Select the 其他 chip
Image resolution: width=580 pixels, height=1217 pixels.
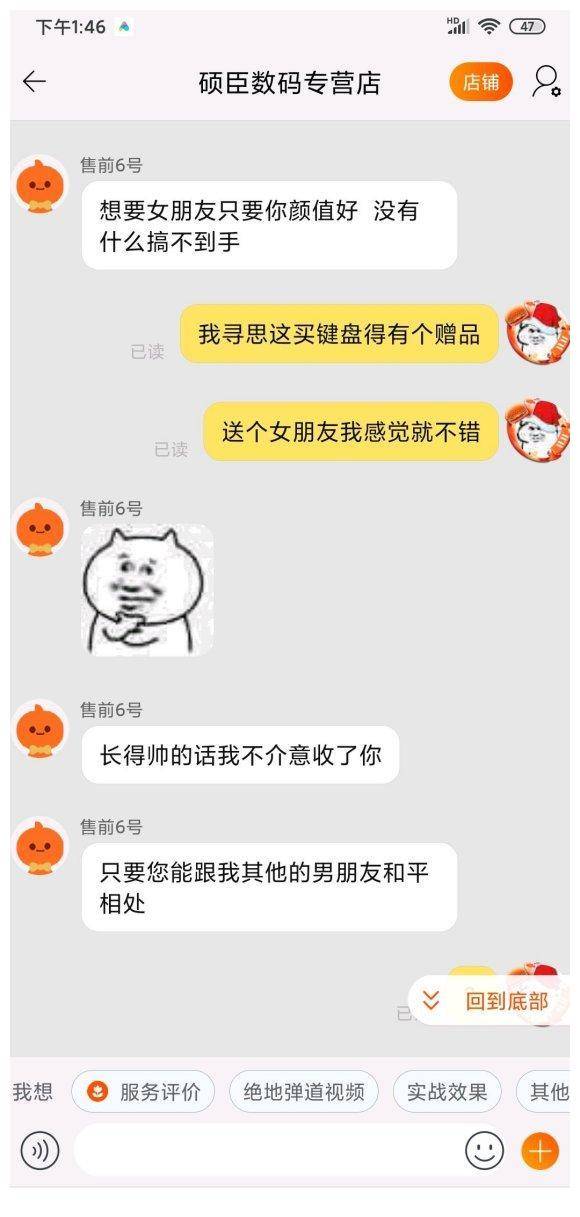[547, 1092]
